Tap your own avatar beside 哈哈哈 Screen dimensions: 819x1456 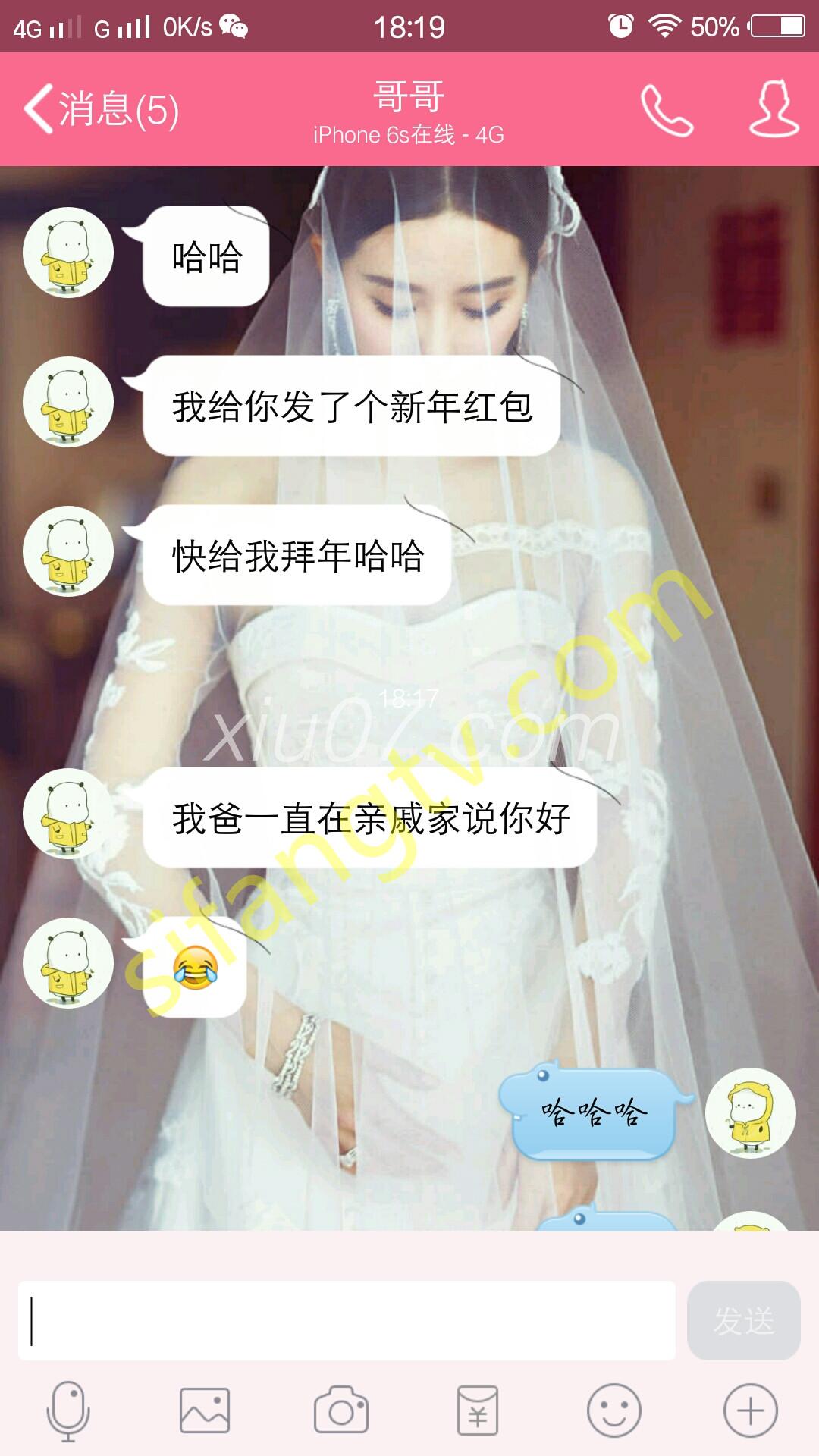751,1113
